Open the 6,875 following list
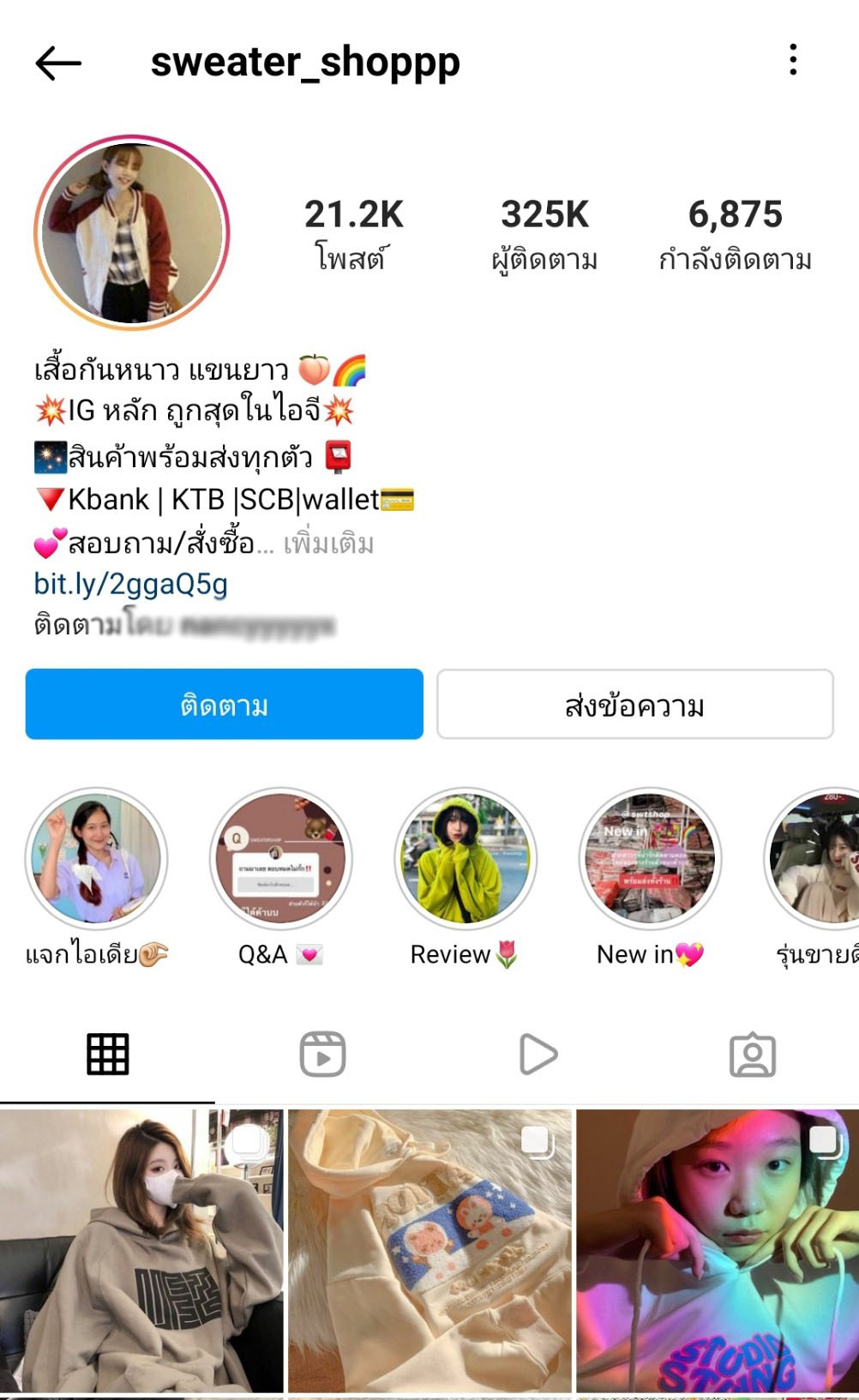This screenshot has width=859, height=1400. tap(735, 233)
